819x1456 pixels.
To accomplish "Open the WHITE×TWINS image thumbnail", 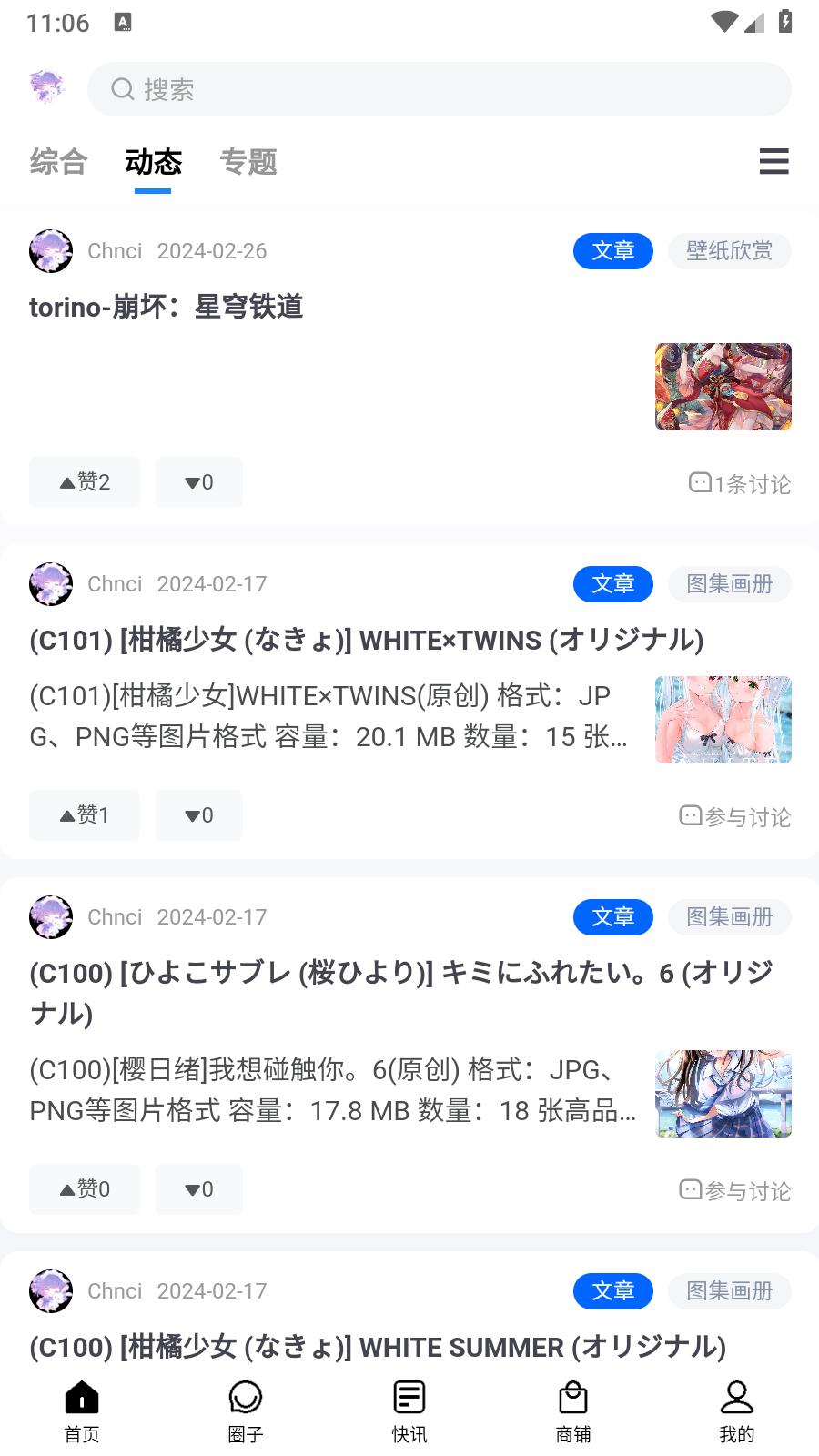I will click(723, 719).
